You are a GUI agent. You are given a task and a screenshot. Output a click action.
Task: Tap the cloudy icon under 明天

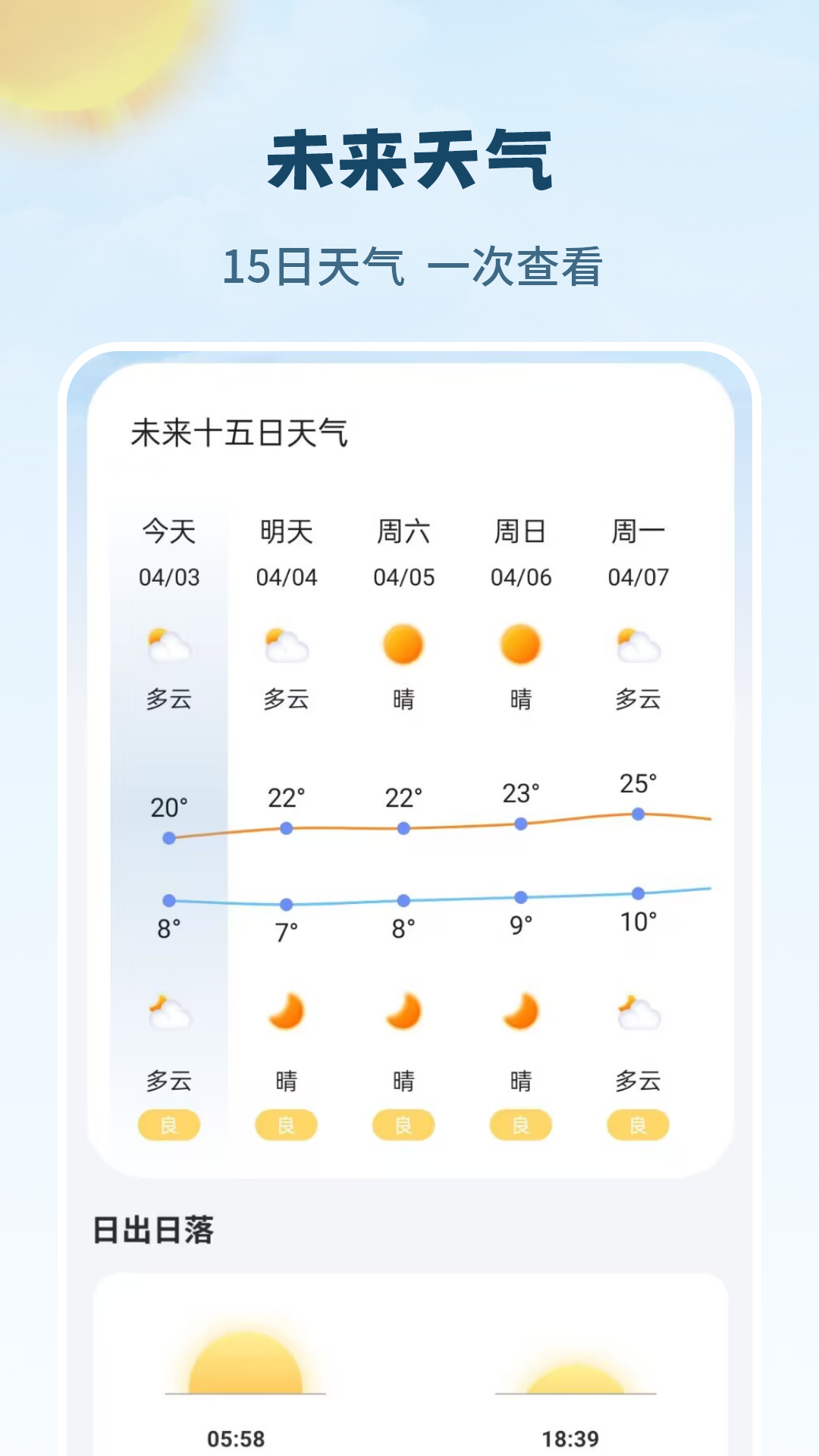coord(286,645)
